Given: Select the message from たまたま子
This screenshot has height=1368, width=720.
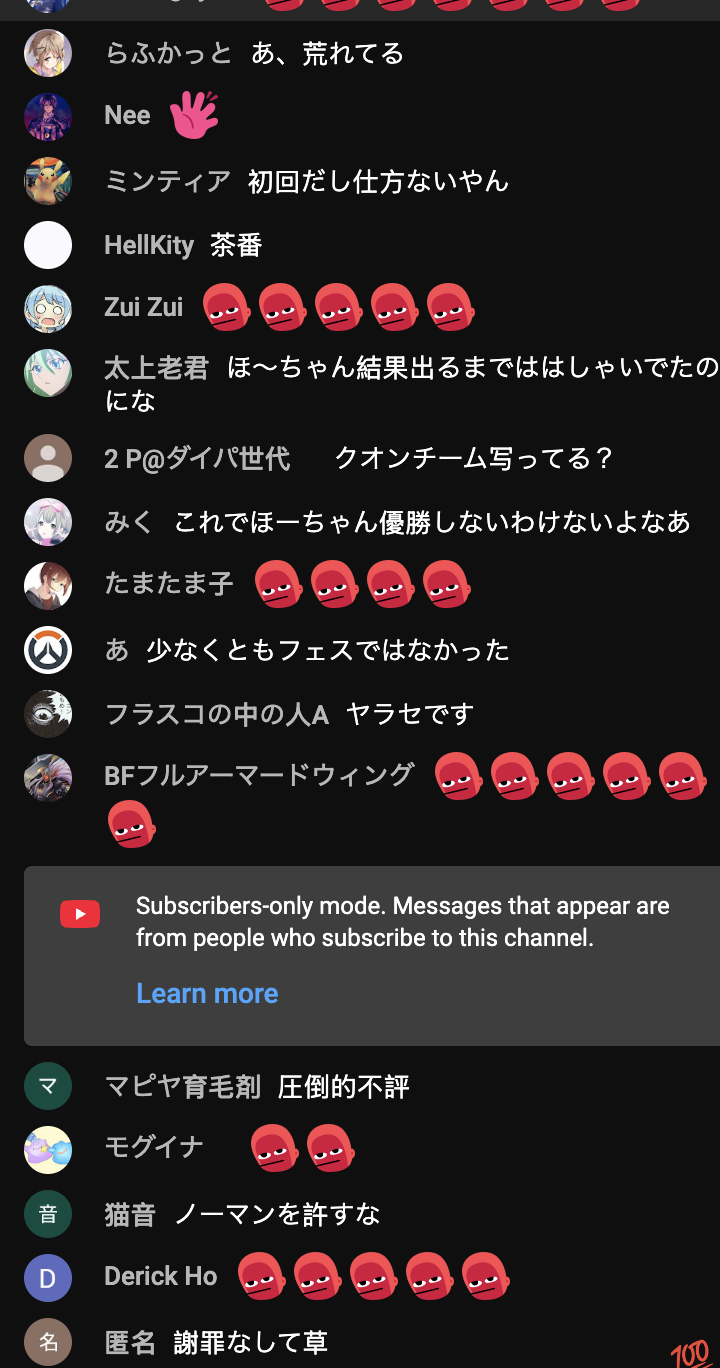Looking at the screenshot, I should tap(362, 585).
